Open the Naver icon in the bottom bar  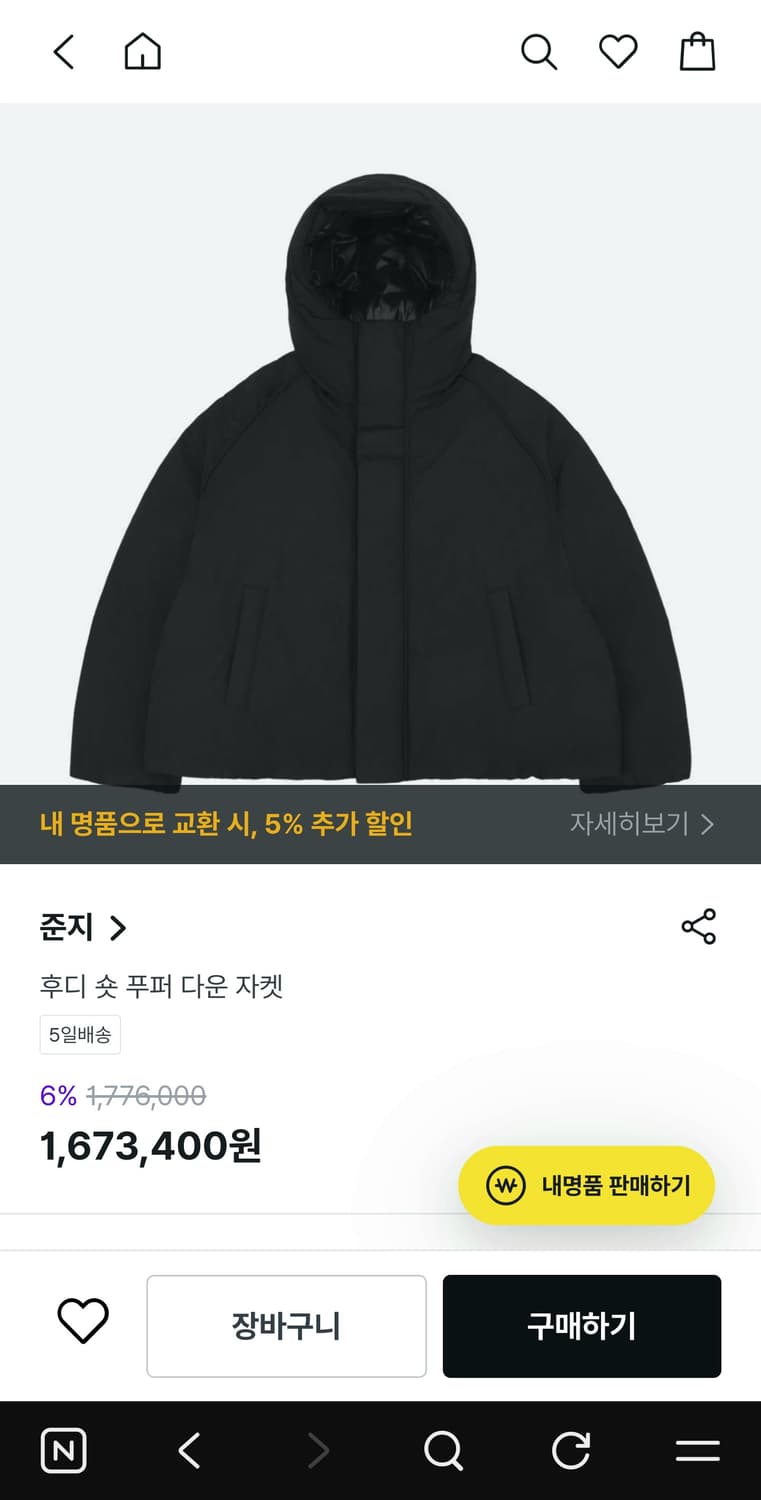pyautogui.click(x=63, y=1450)
